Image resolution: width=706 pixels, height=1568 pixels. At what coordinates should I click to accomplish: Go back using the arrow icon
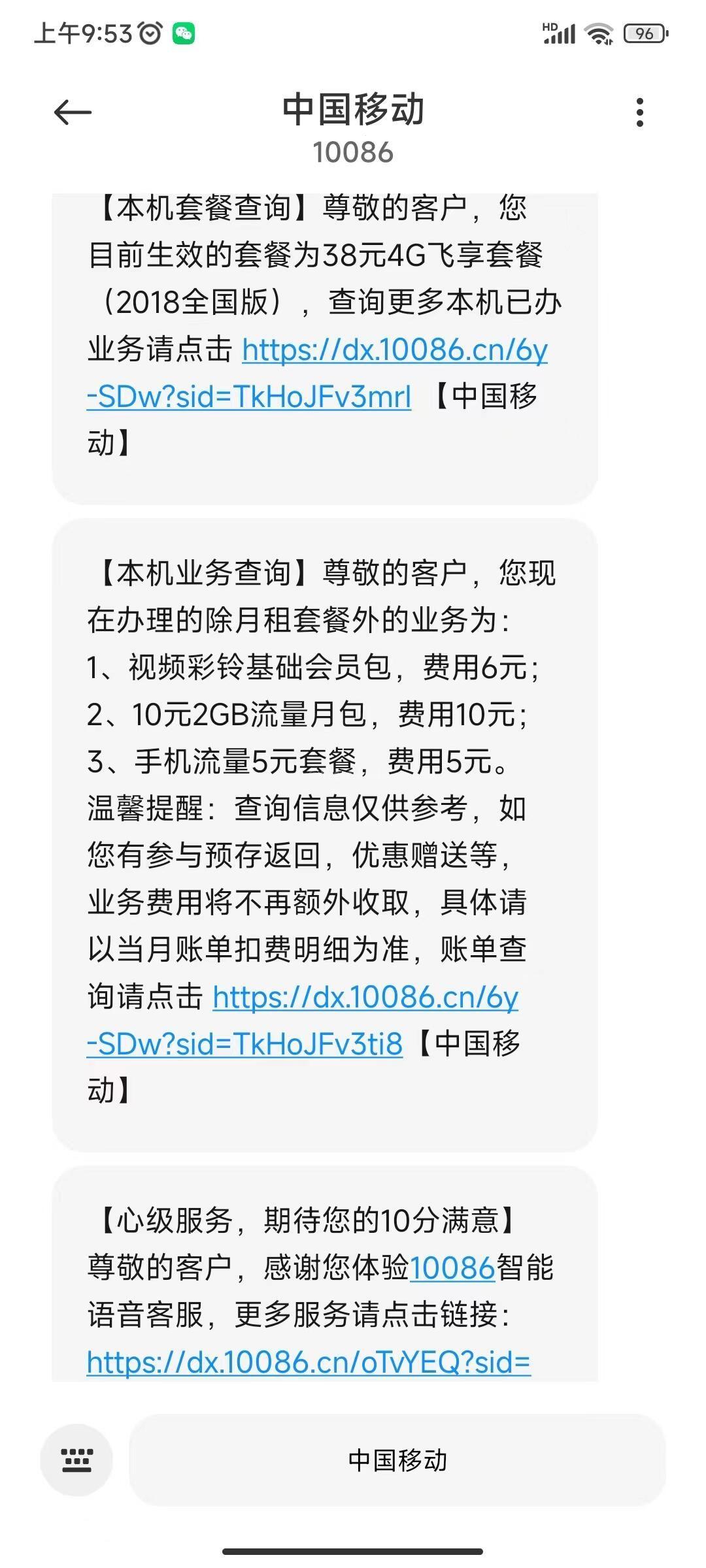pos(73,112)
